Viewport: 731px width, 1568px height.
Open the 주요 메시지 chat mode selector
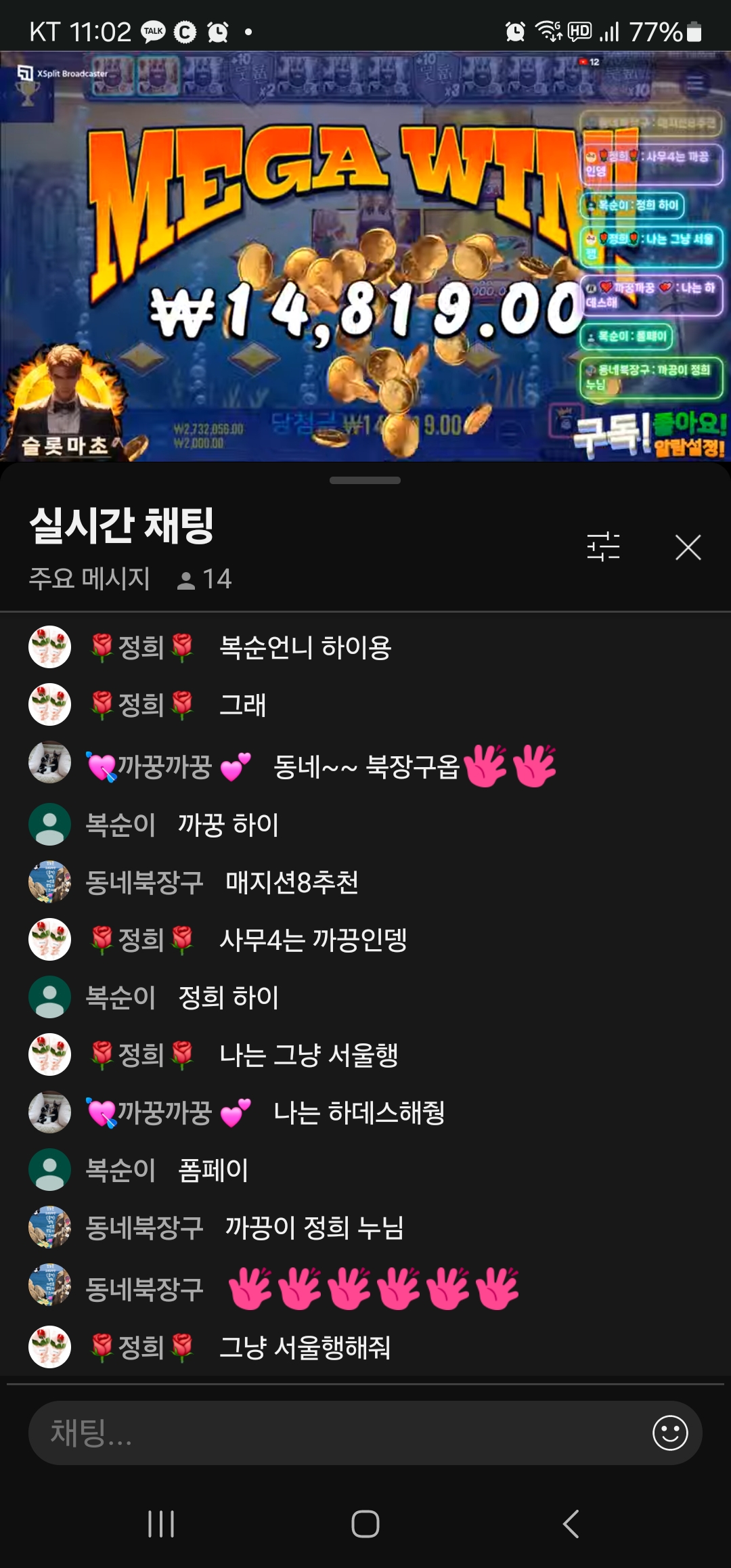tap(89, 579)
